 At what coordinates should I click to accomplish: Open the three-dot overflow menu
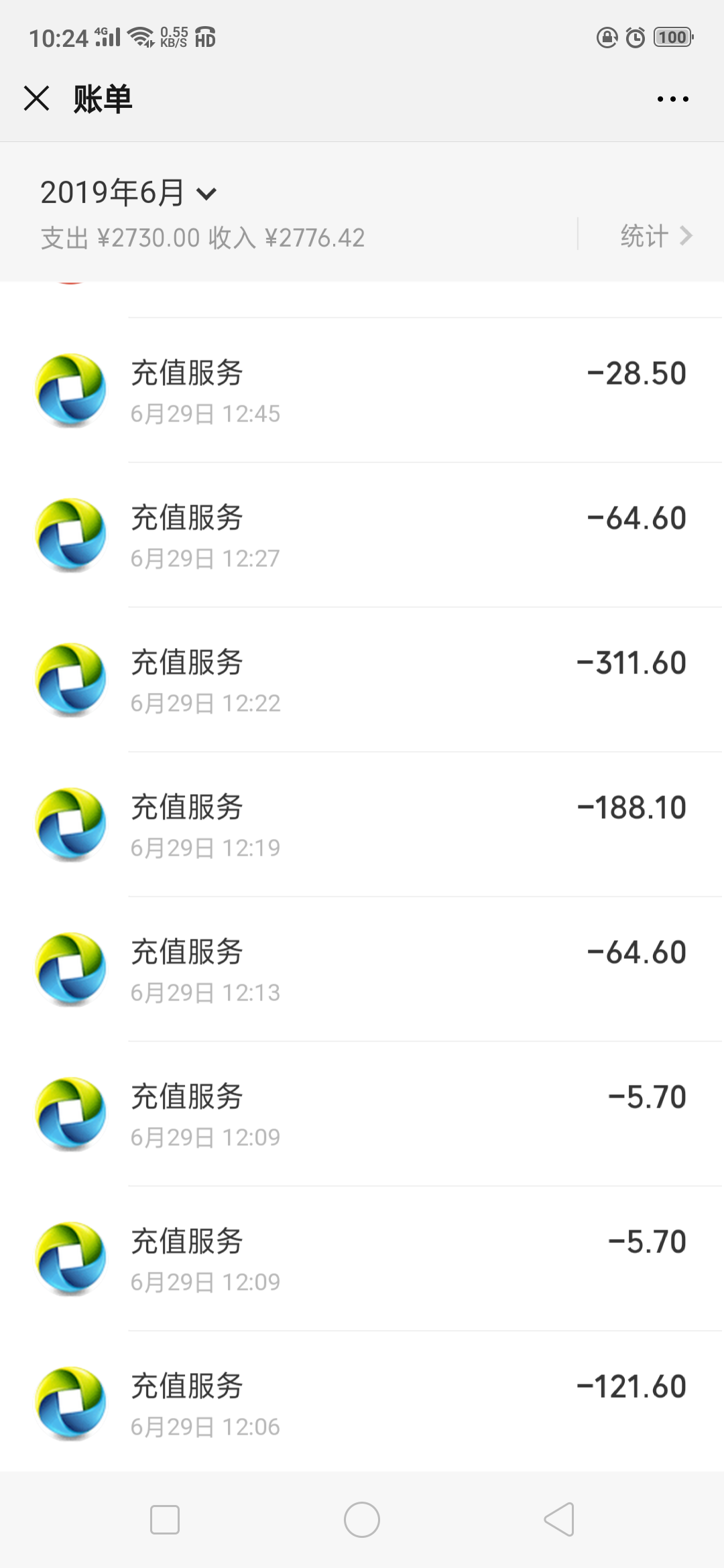(672, 99)
